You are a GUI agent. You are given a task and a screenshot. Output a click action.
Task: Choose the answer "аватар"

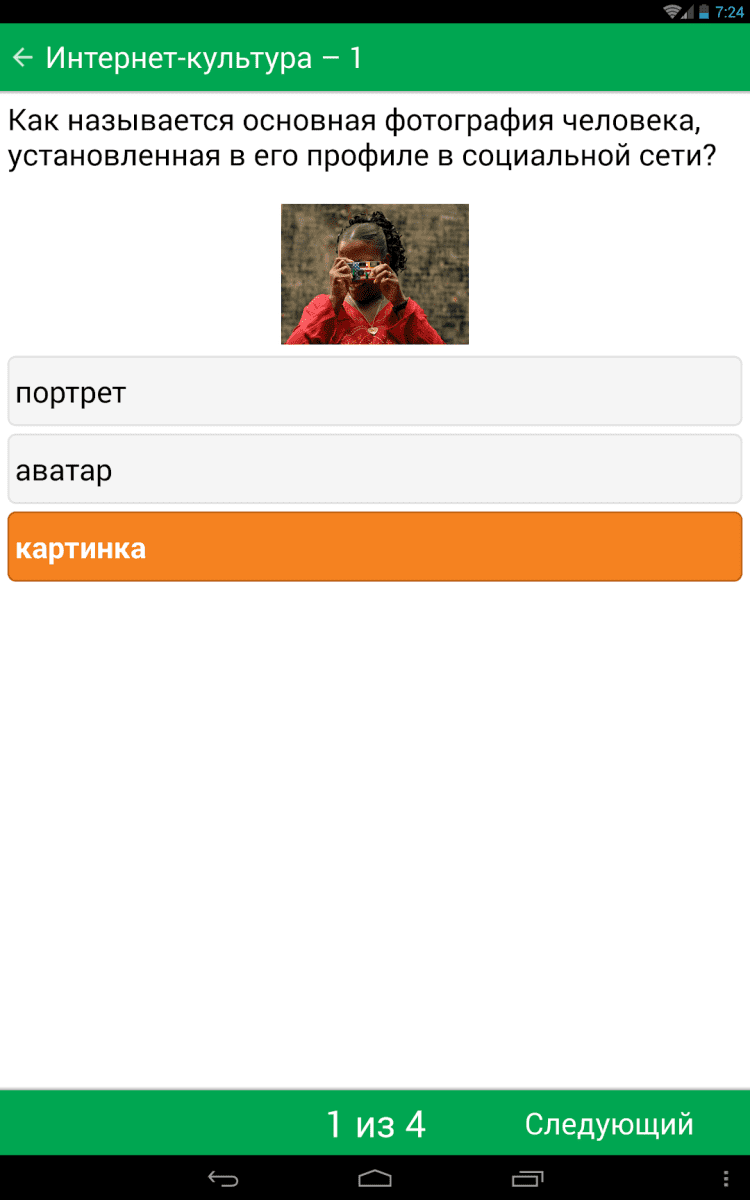(375, 469)
